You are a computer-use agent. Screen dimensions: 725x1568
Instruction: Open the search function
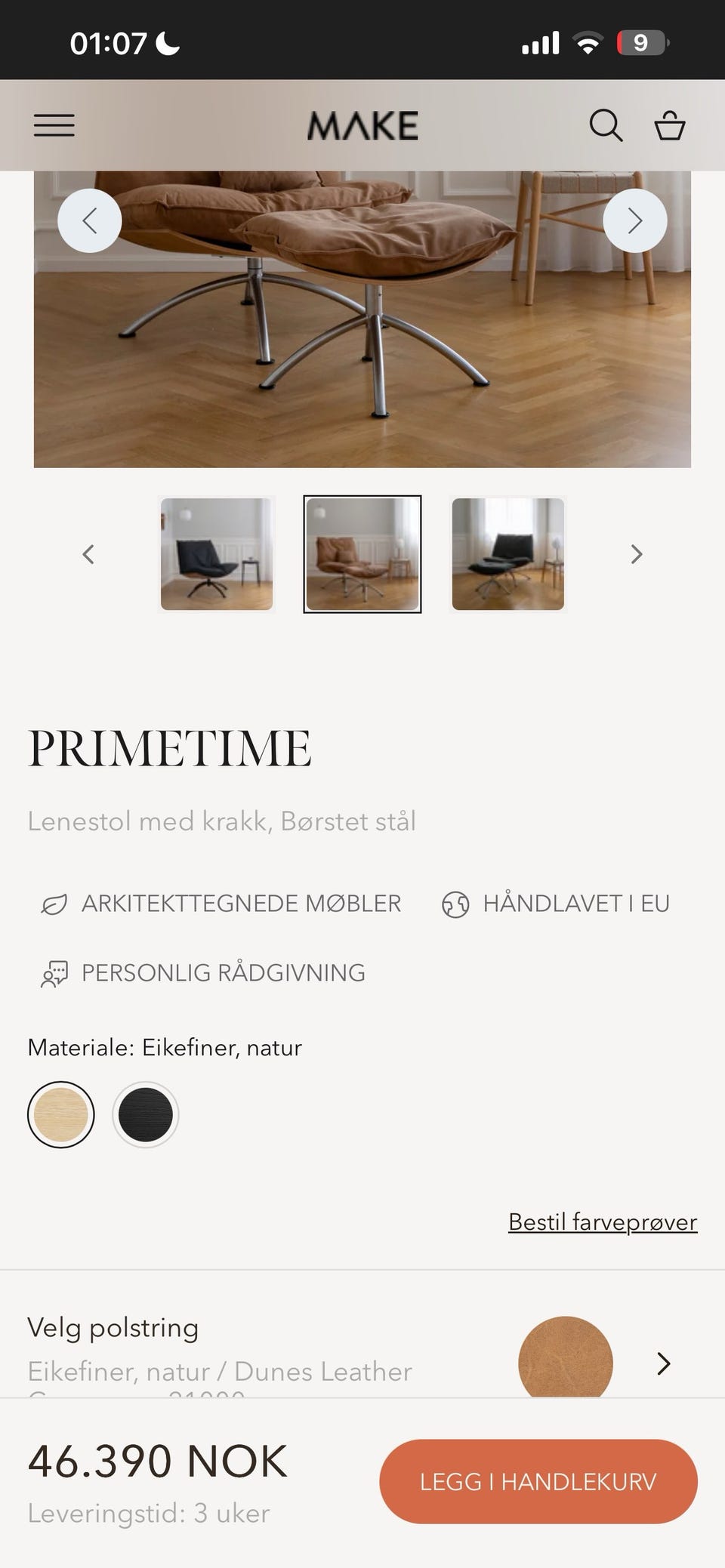click(606, 125)
